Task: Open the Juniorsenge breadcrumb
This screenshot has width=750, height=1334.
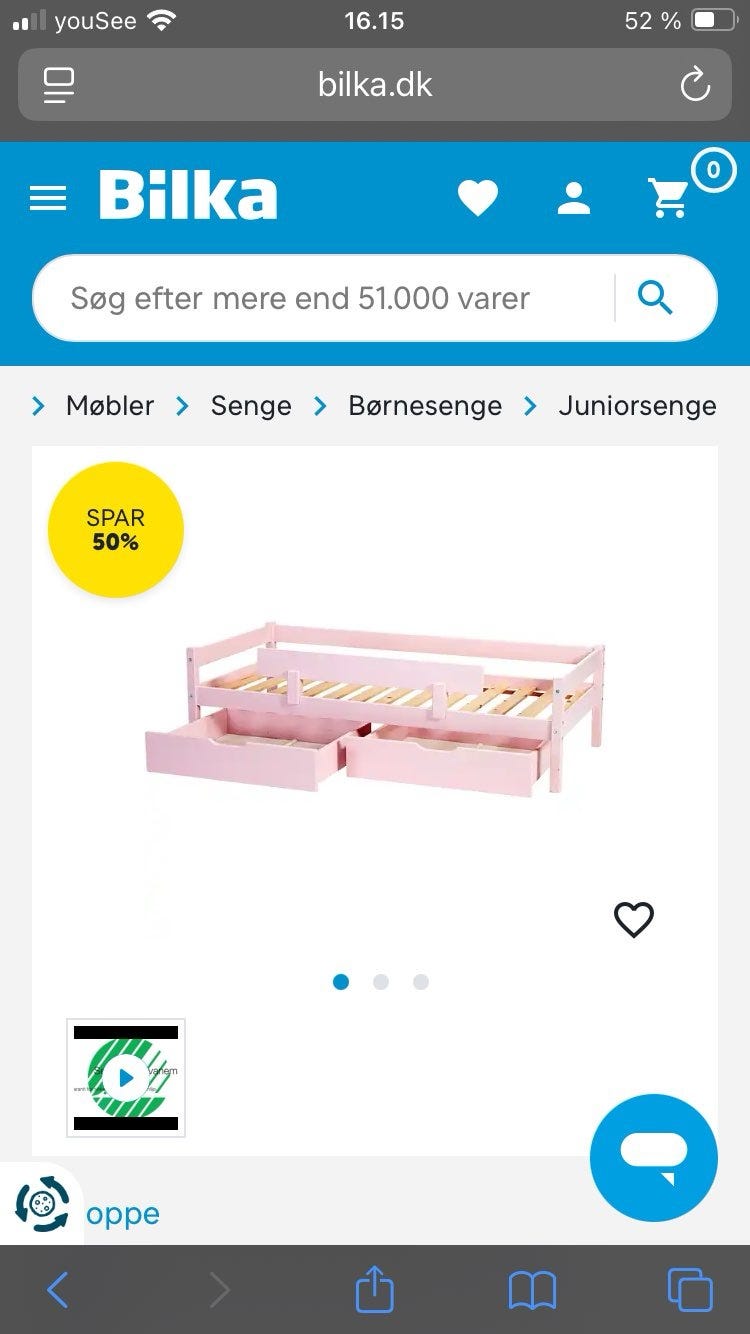Action: (637, 406)
